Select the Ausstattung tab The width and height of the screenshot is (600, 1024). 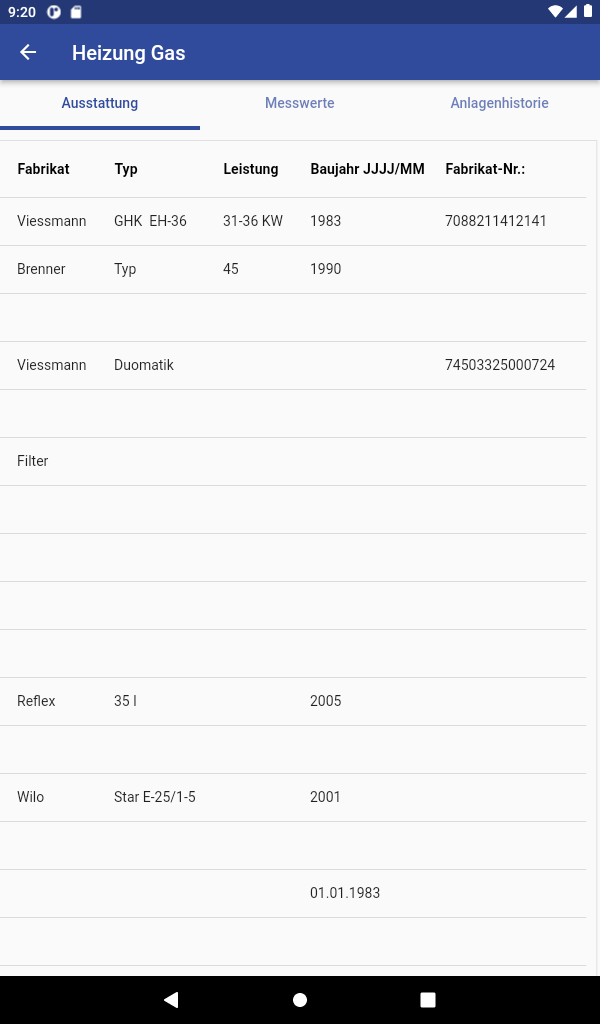point(100,104)
